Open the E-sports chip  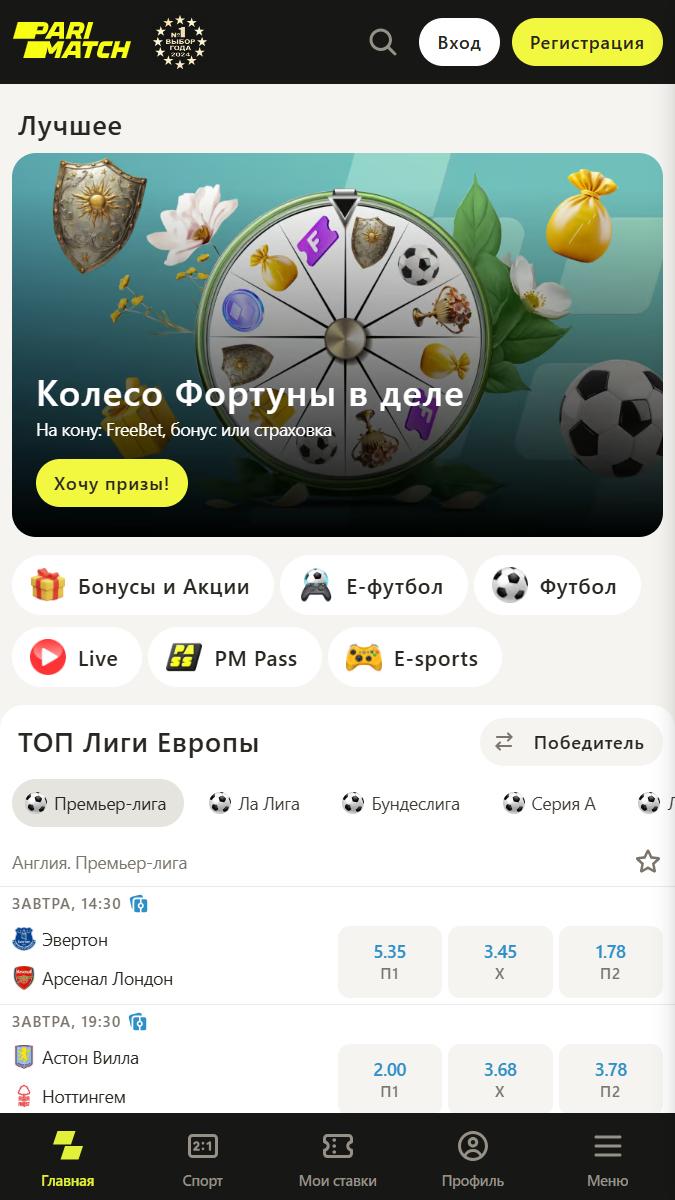click(415, 658)
